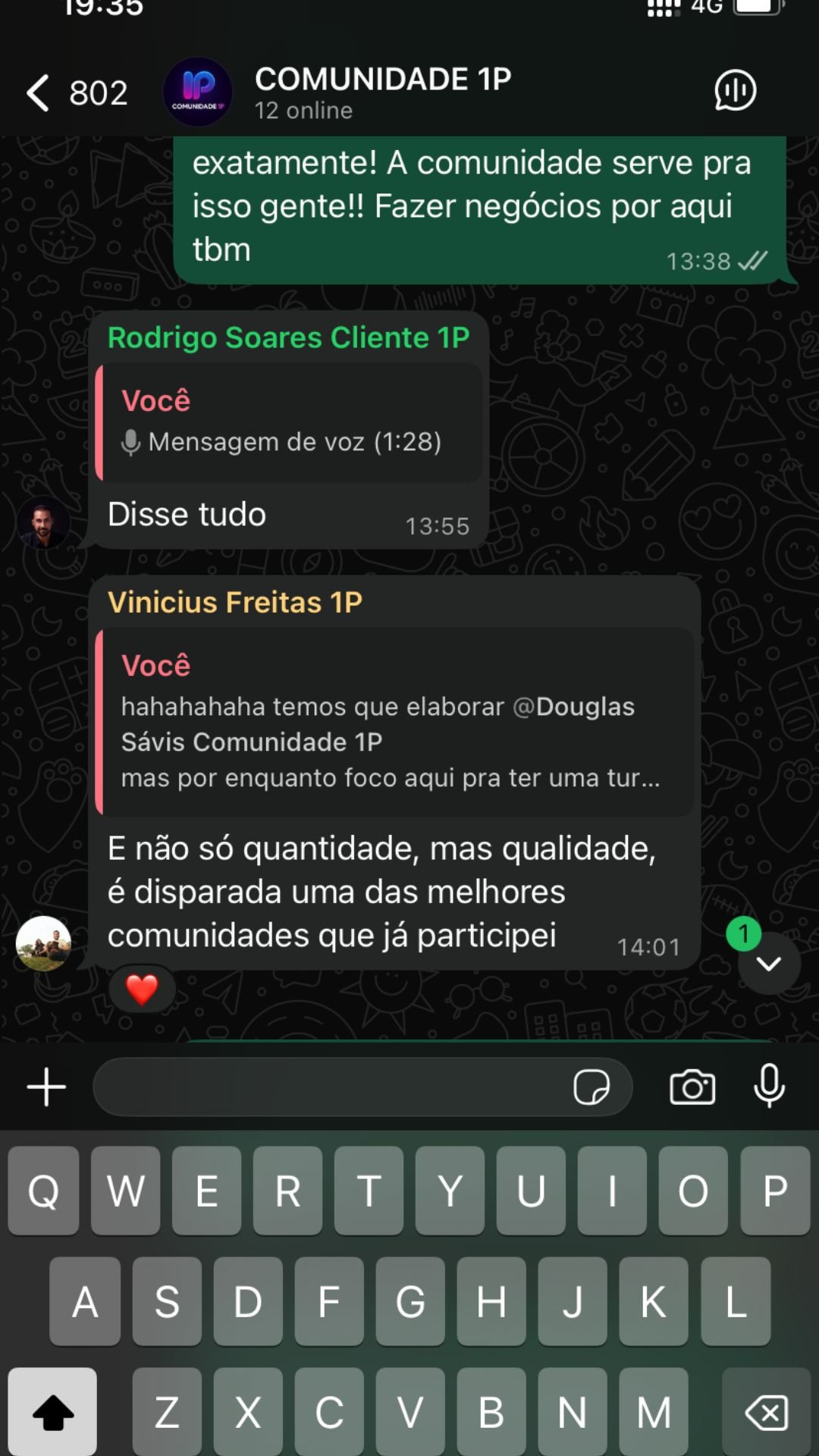819x1456 pixels.
Task: Jump to quoted message in Vinicius's reply
Action: [x=394, y=721]
